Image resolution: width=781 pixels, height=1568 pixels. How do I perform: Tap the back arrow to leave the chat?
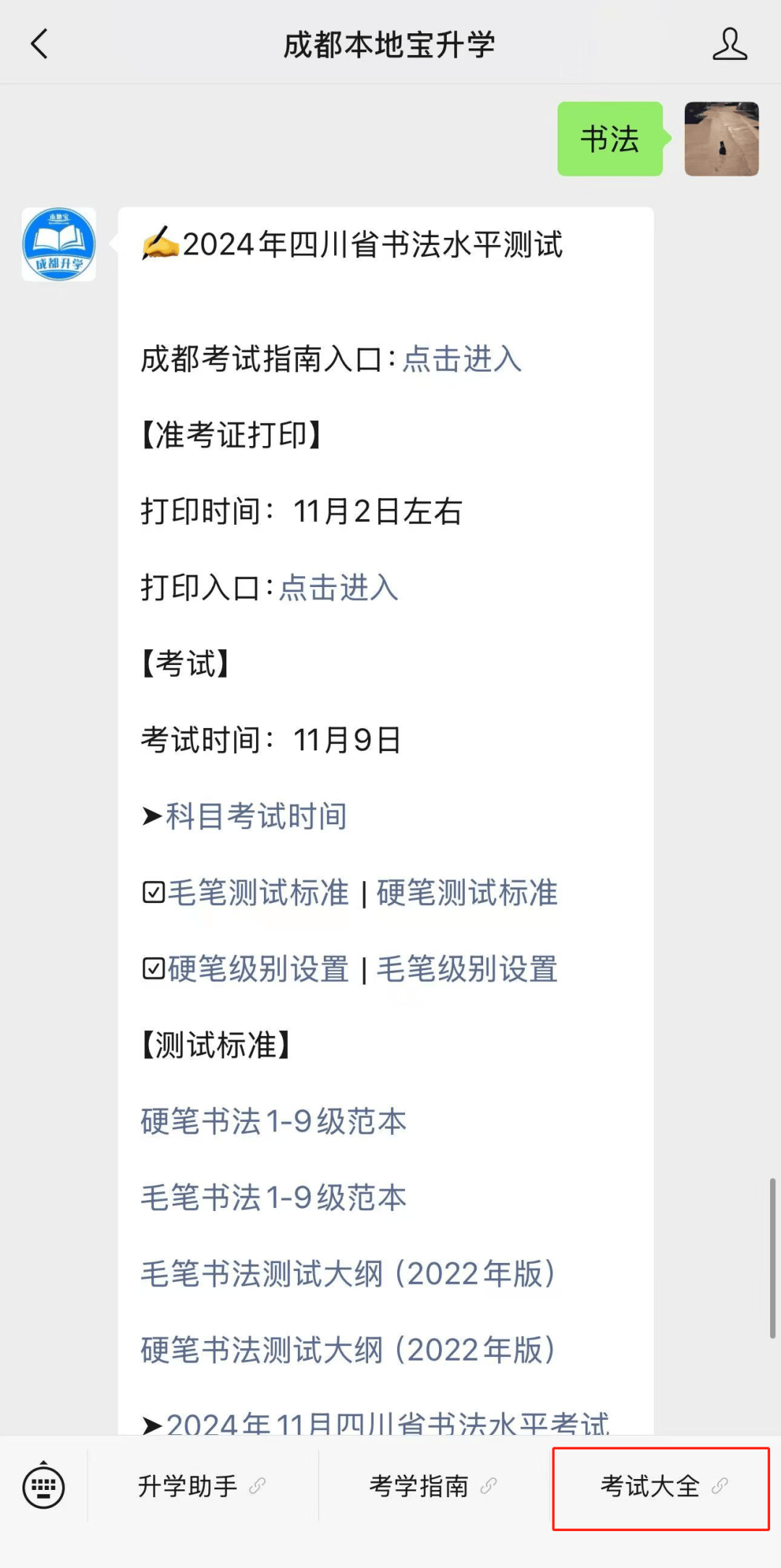[40, 43]
